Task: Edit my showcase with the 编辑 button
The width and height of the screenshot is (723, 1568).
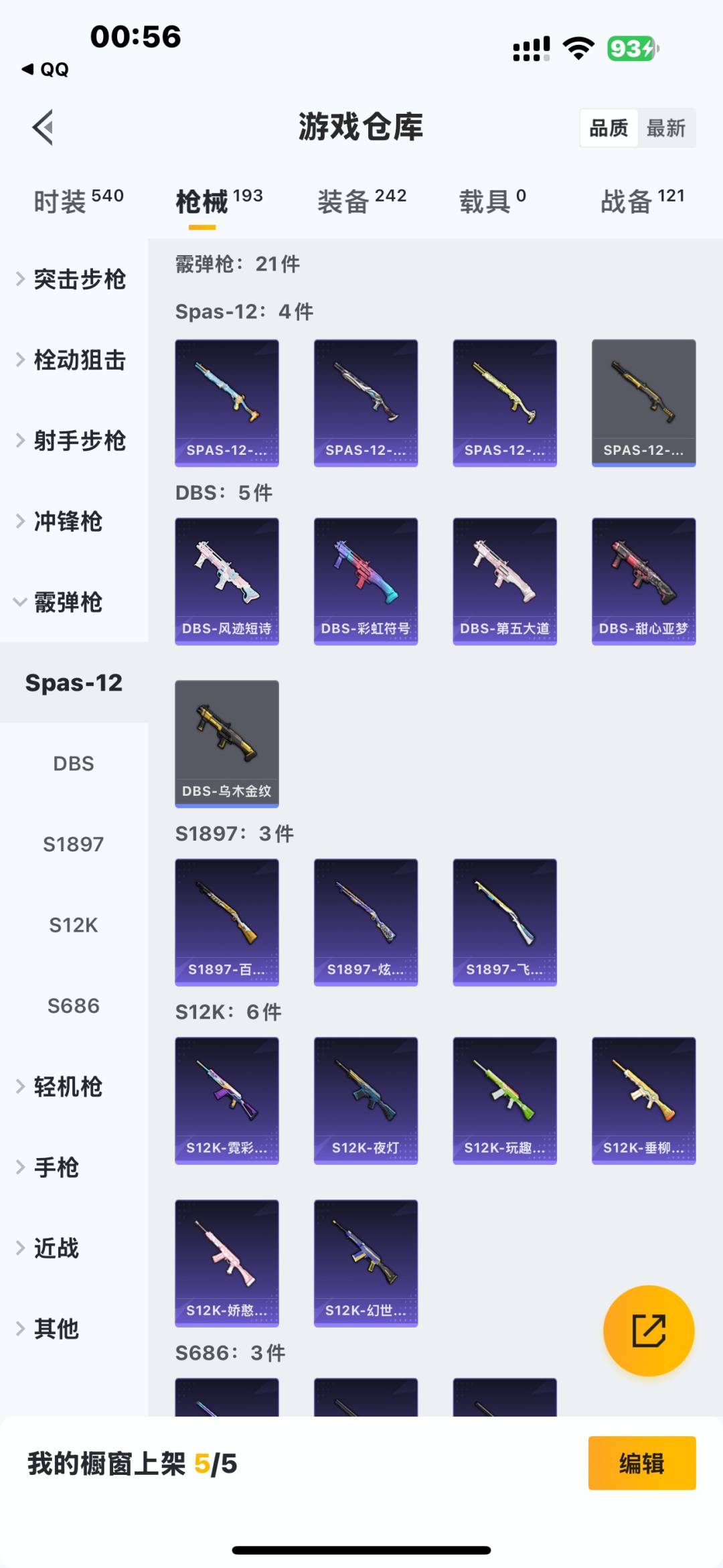Action: click(641, 1464)
